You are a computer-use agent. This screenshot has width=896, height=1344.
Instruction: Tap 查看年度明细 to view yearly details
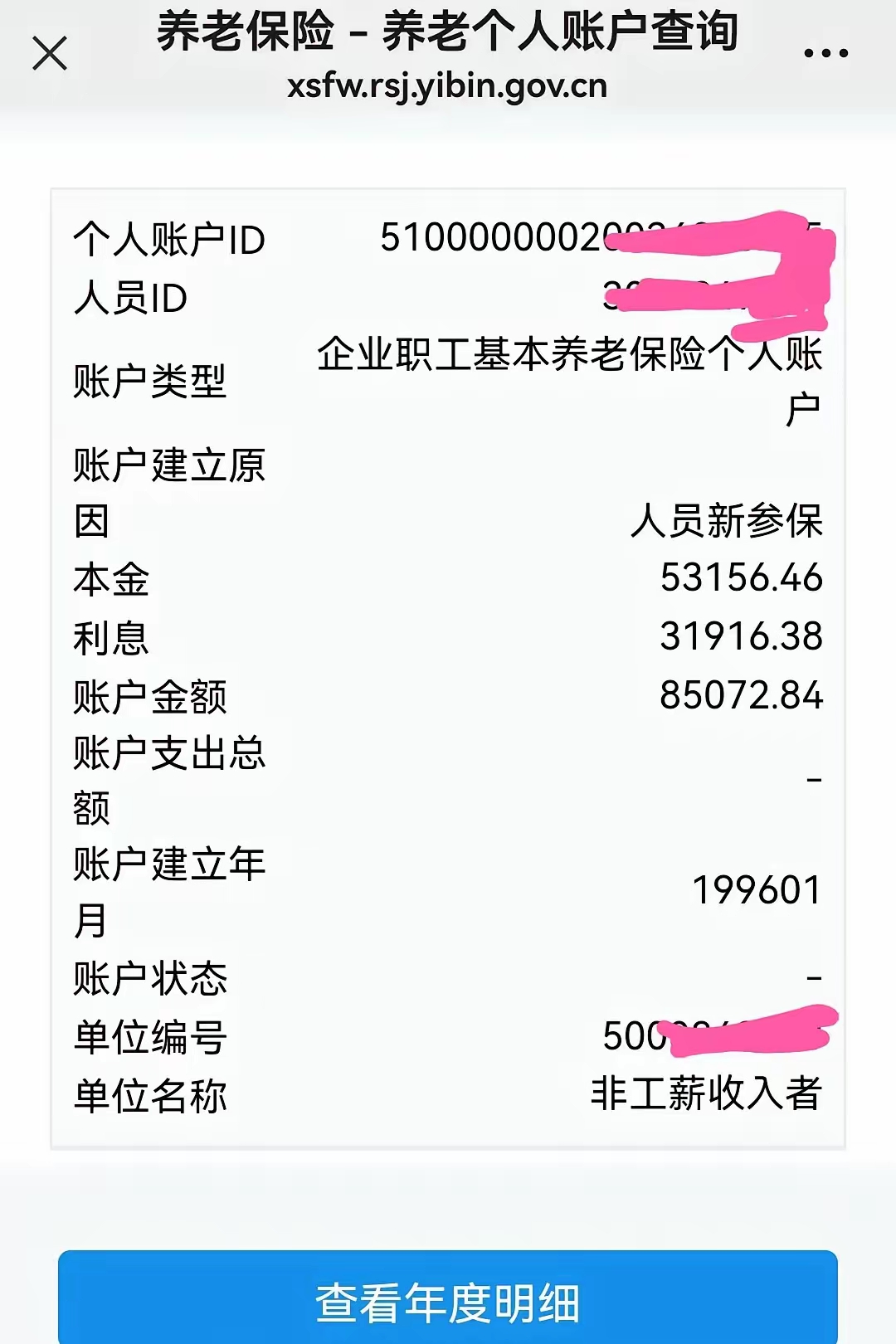coord(448,1300)
